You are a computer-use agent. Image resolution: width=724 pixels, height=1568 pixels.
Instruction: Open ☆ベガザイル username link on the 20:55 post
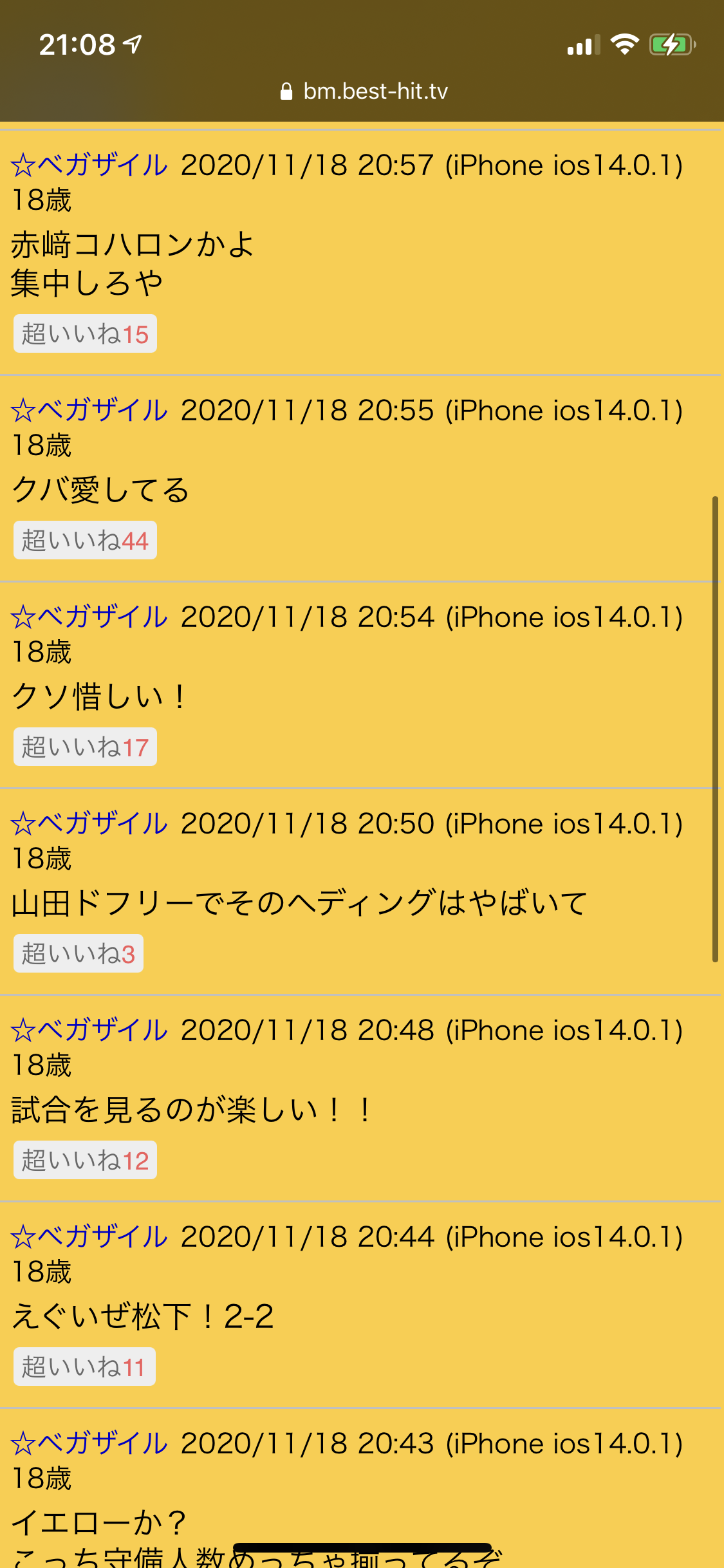pos(89,411)
